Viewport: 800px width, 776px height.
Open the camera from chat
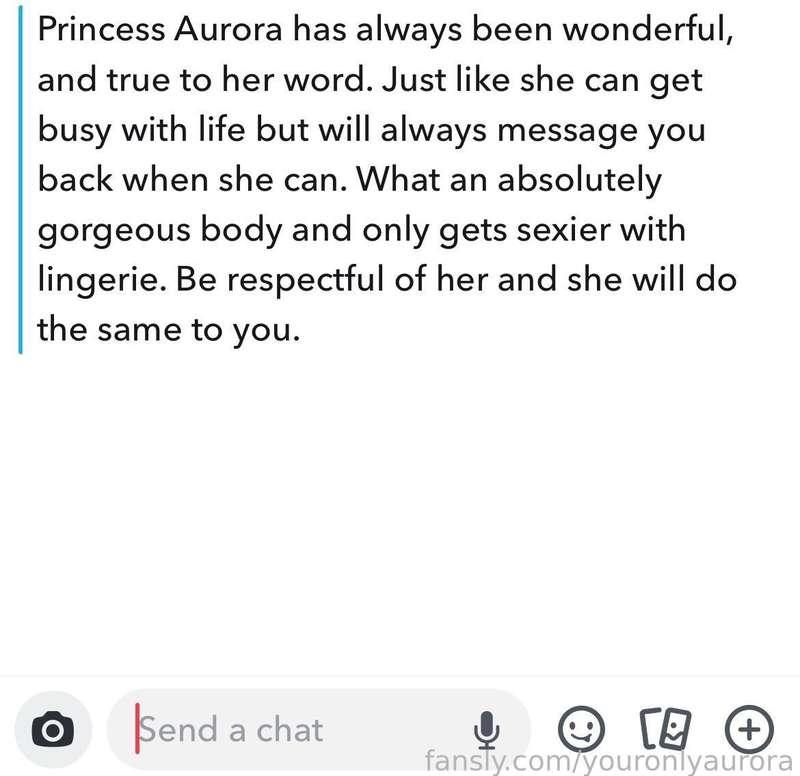click(54, 731)
